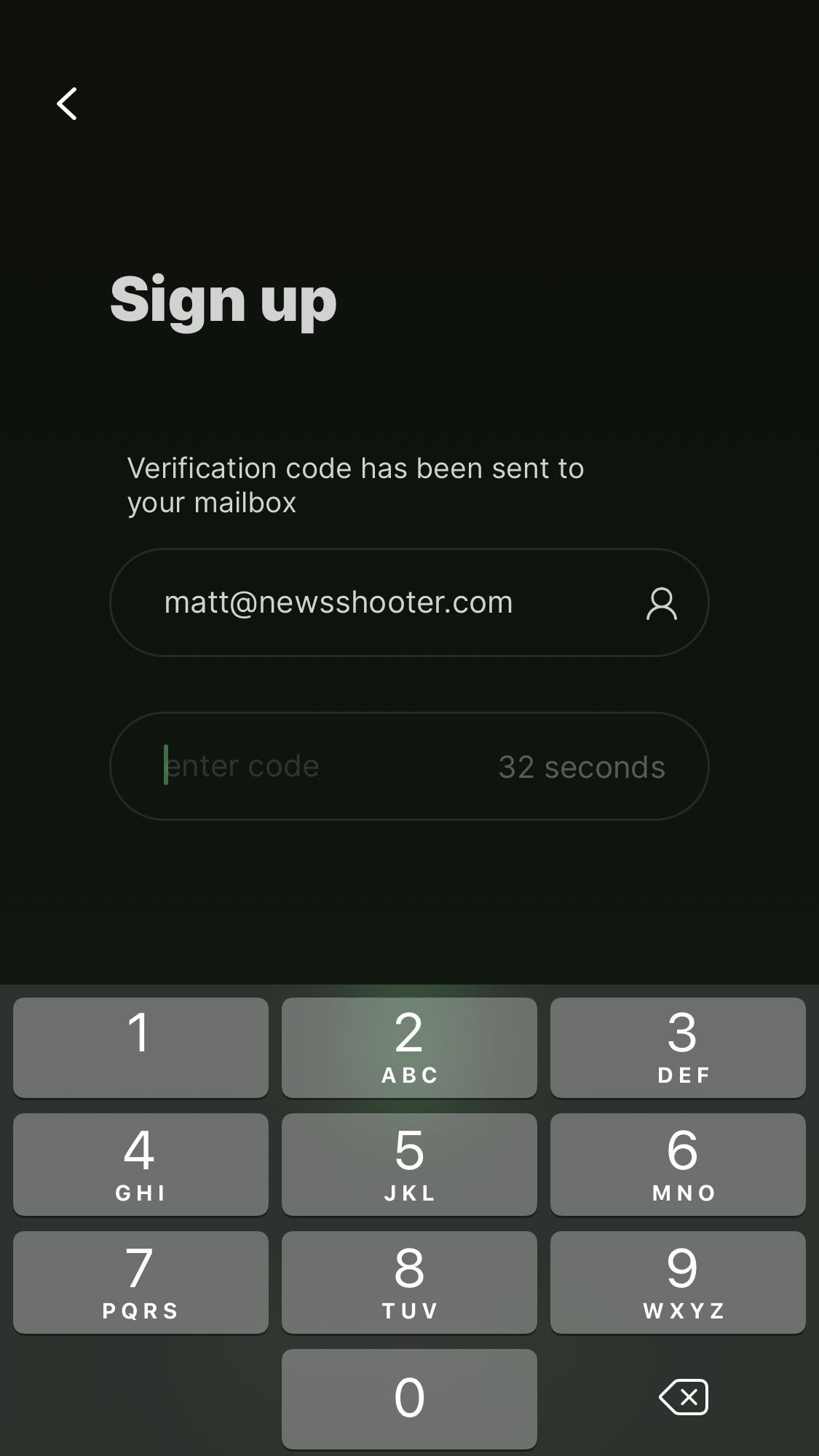Tap keypad key 4 GHI
This screenshot has height=1456, width=819.
[x=141, y=1163]
